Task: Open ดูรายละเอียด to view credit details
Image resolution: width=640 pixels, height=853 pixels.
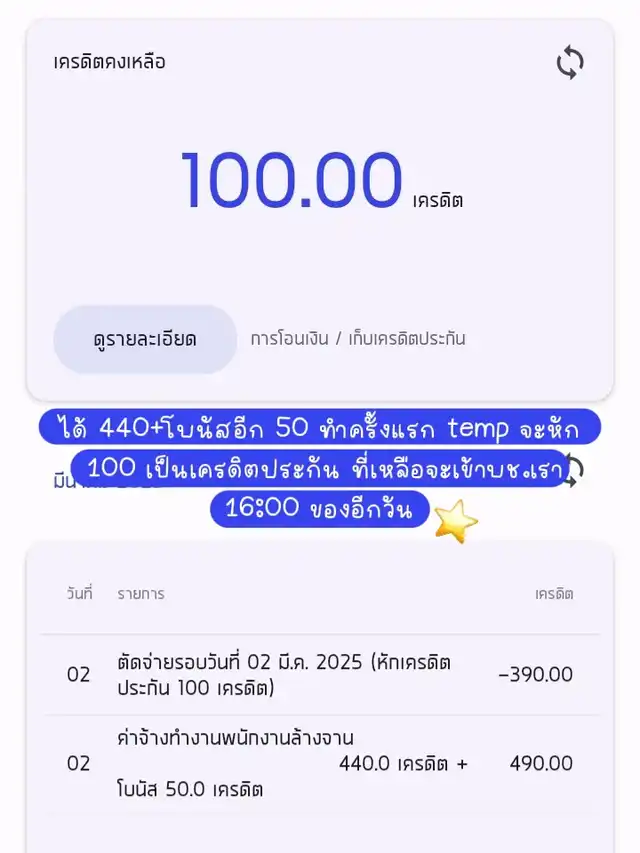Action: point(145,339)
